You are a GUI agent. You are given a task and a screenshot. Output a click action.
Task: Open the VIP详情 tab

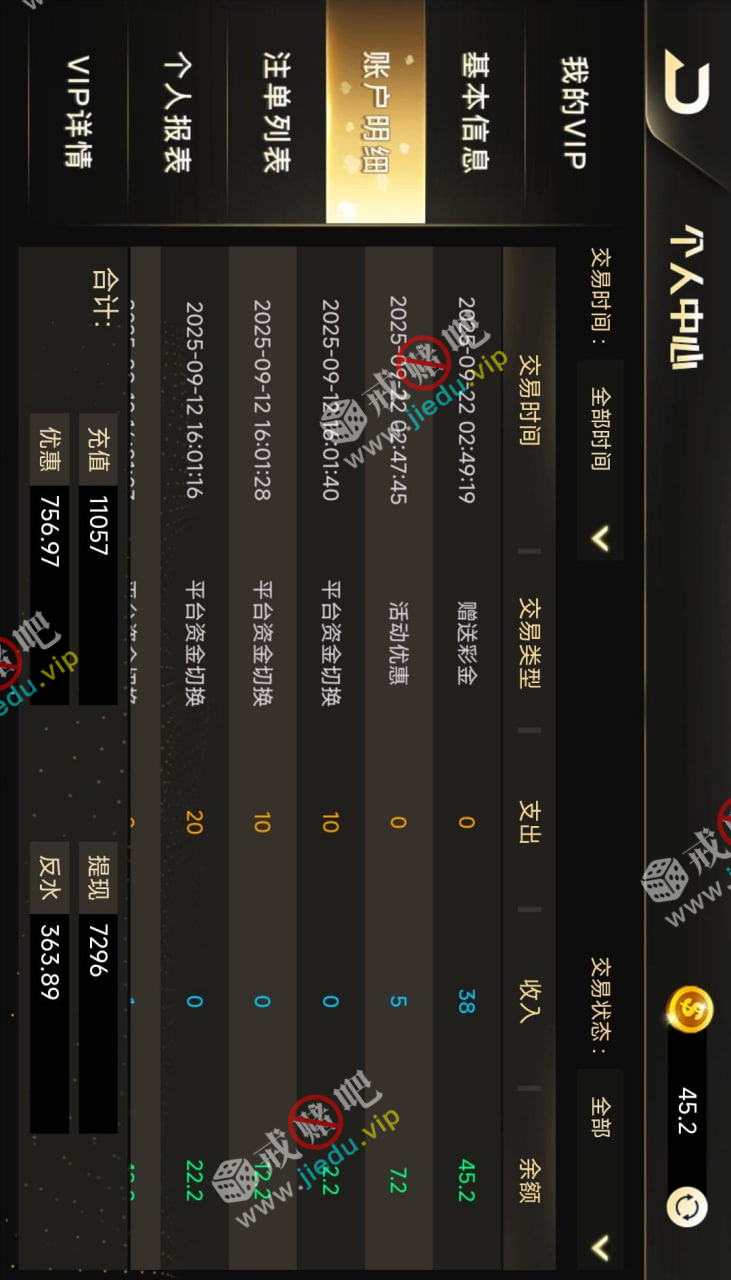click(x=79, y=112)
